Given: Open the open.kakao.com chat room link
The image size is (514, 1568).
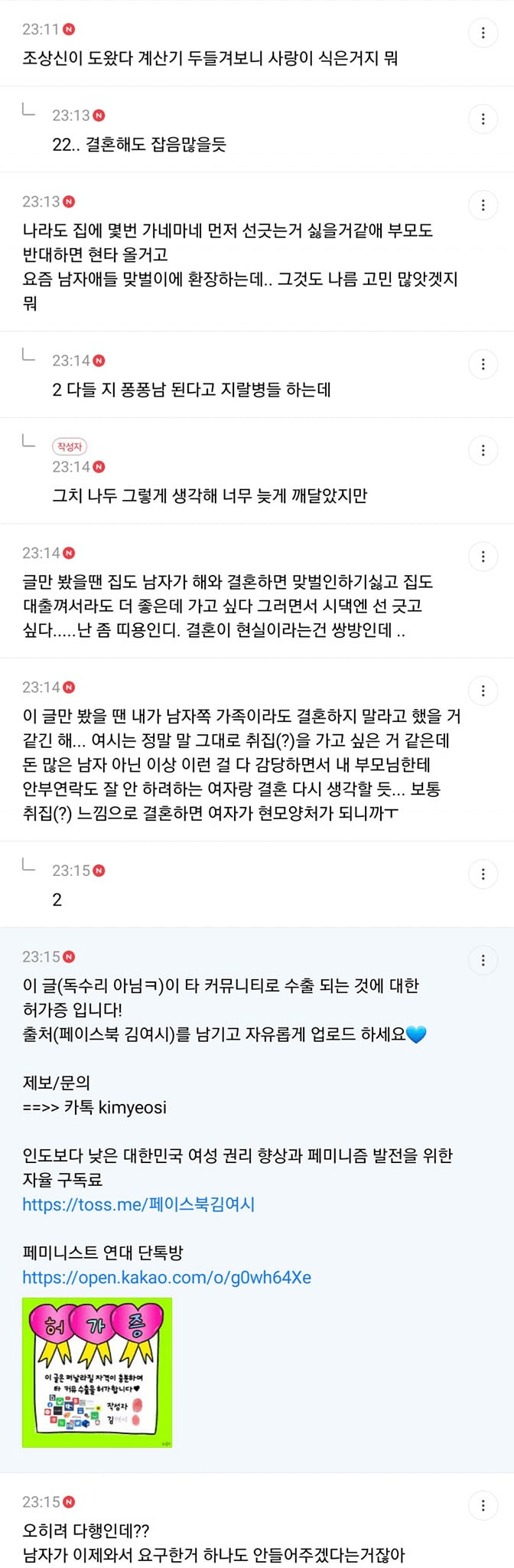Looking at the screenshot, I should [x=167, y=1277].
